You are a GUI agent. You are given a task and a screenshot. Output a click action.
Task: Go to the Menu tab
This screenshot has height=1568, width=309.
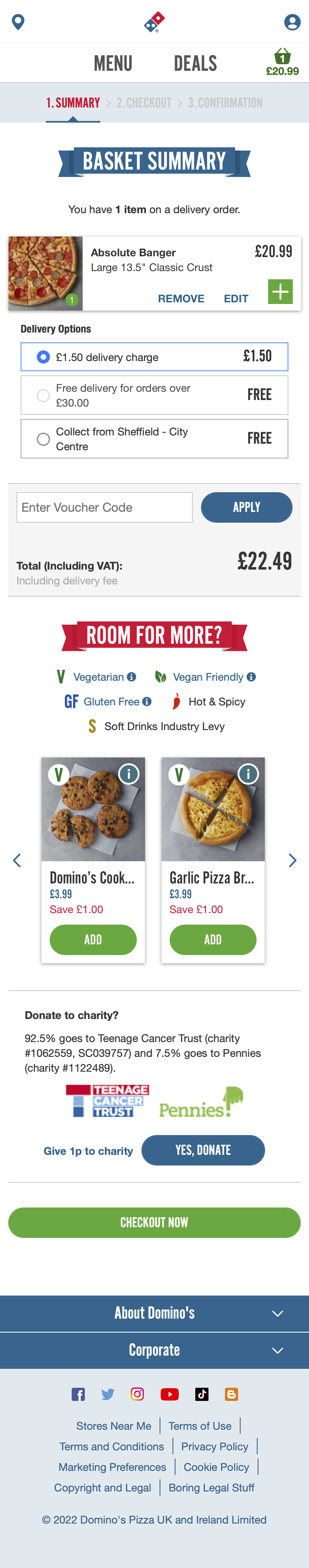(113, 63)
